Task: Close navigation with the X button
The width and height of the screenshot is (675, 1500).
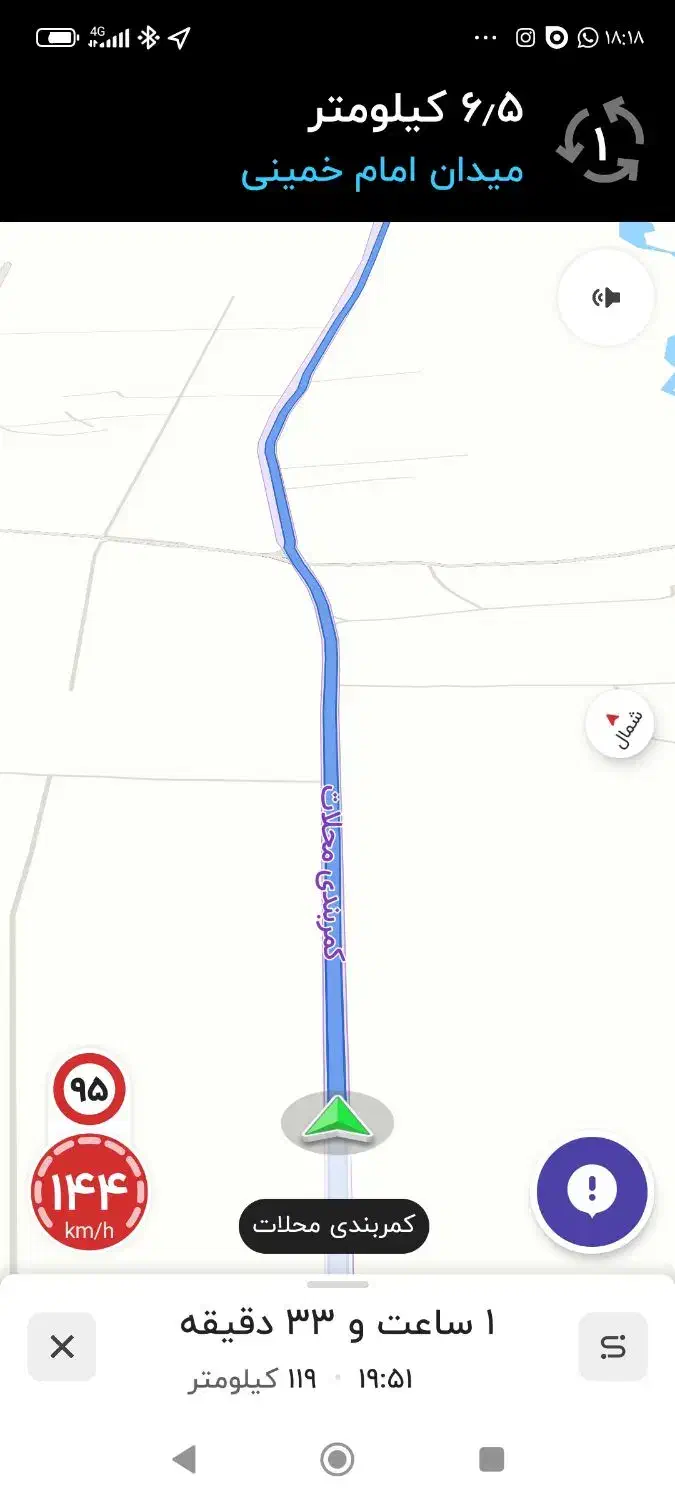Action: 62,1347
